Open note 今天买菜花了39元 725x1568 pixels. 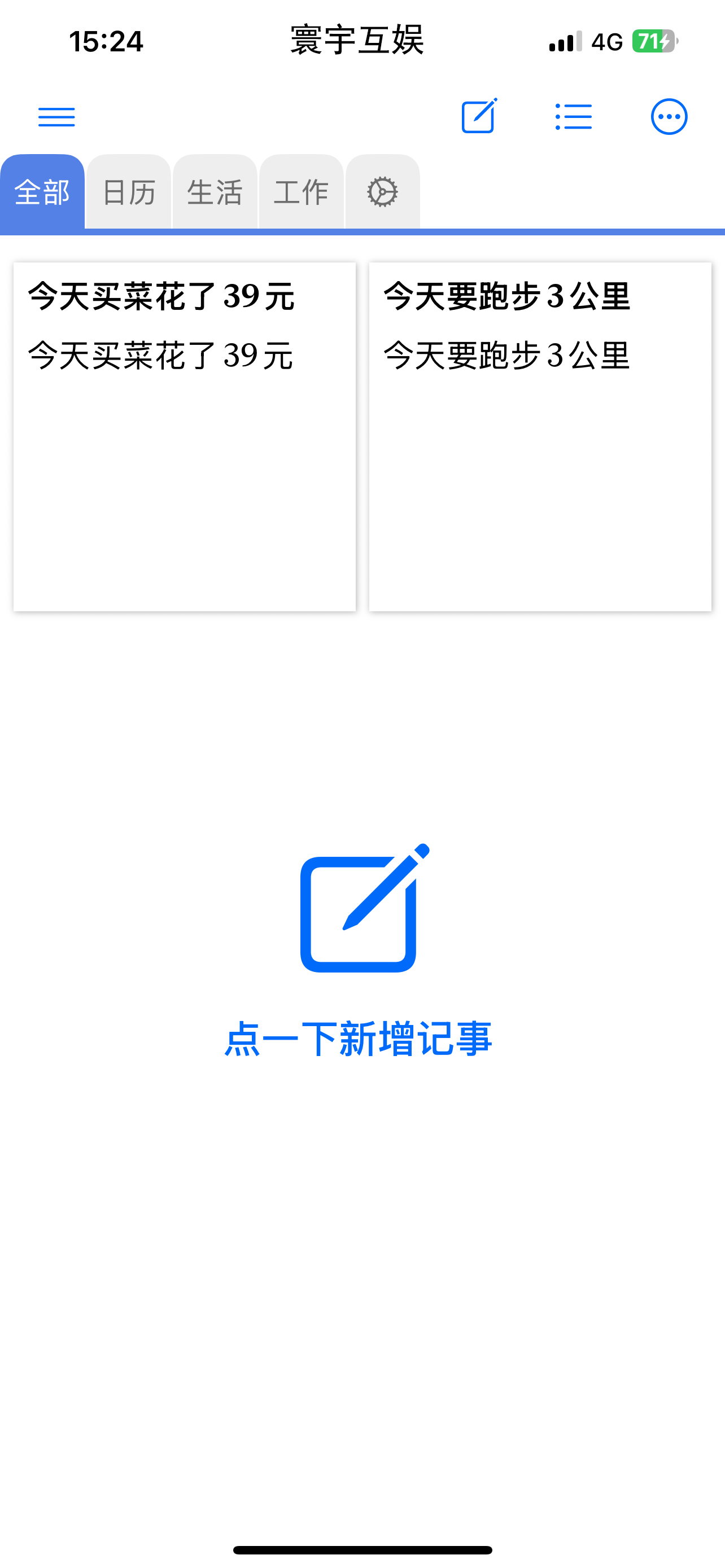coord(185,436)
